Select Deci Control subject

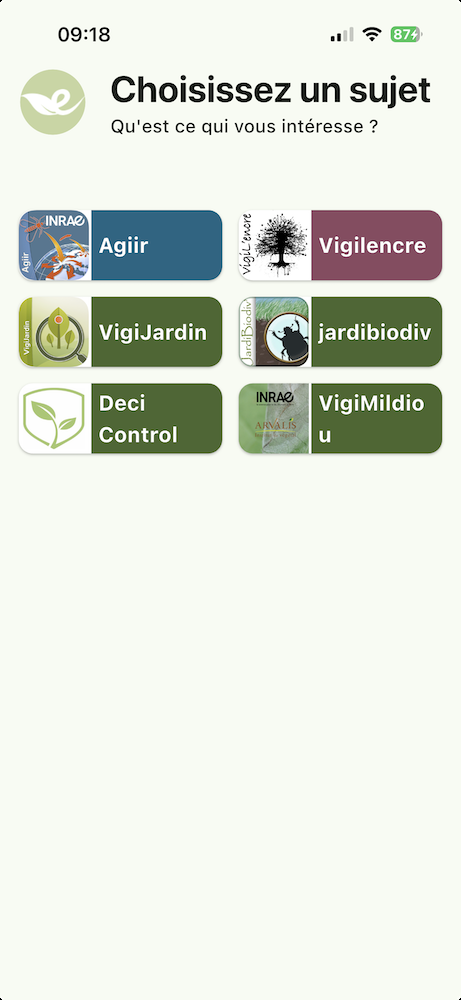[121, 418]
